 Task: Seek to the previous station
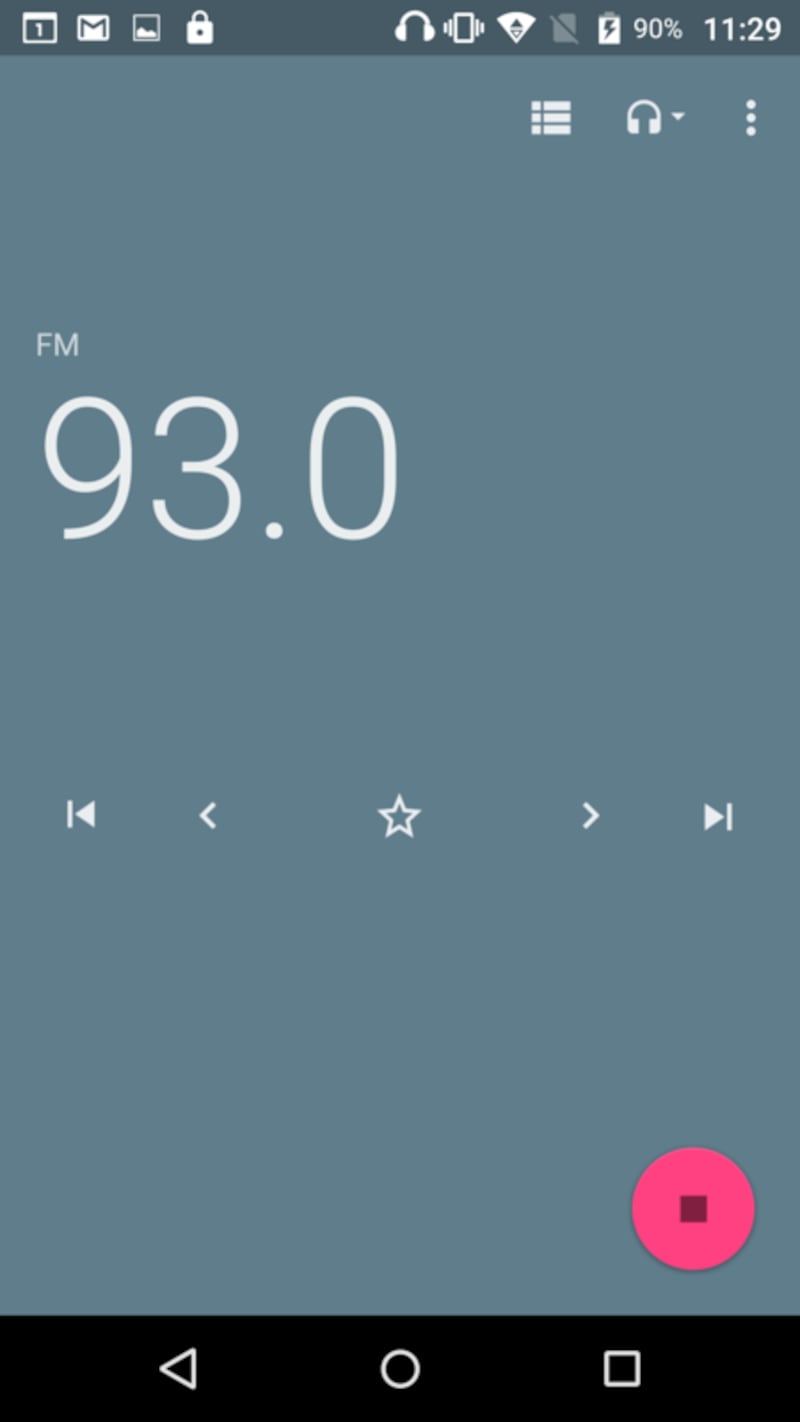tap(81, 815)
